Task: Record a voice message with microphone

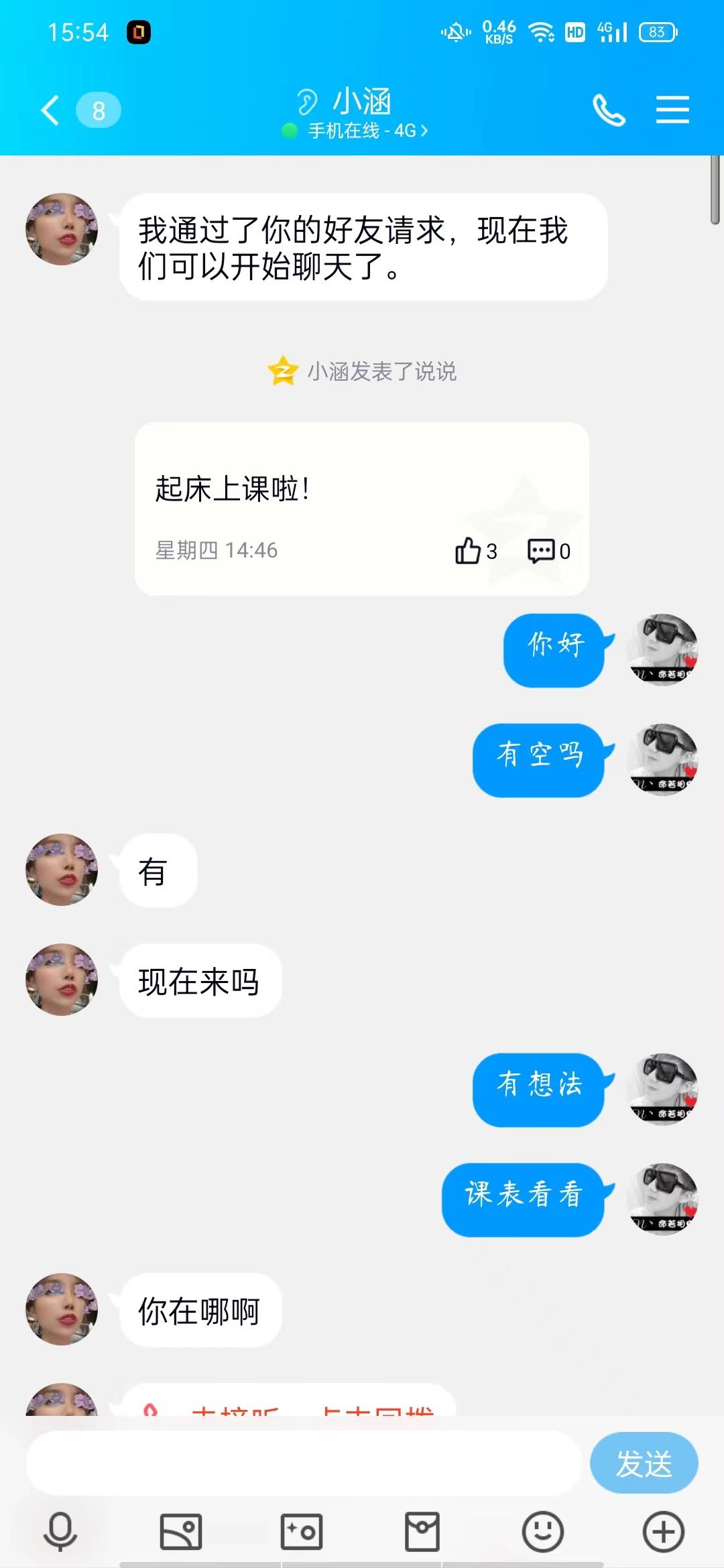Action: pyautogui.click(x=60, y=1532)
